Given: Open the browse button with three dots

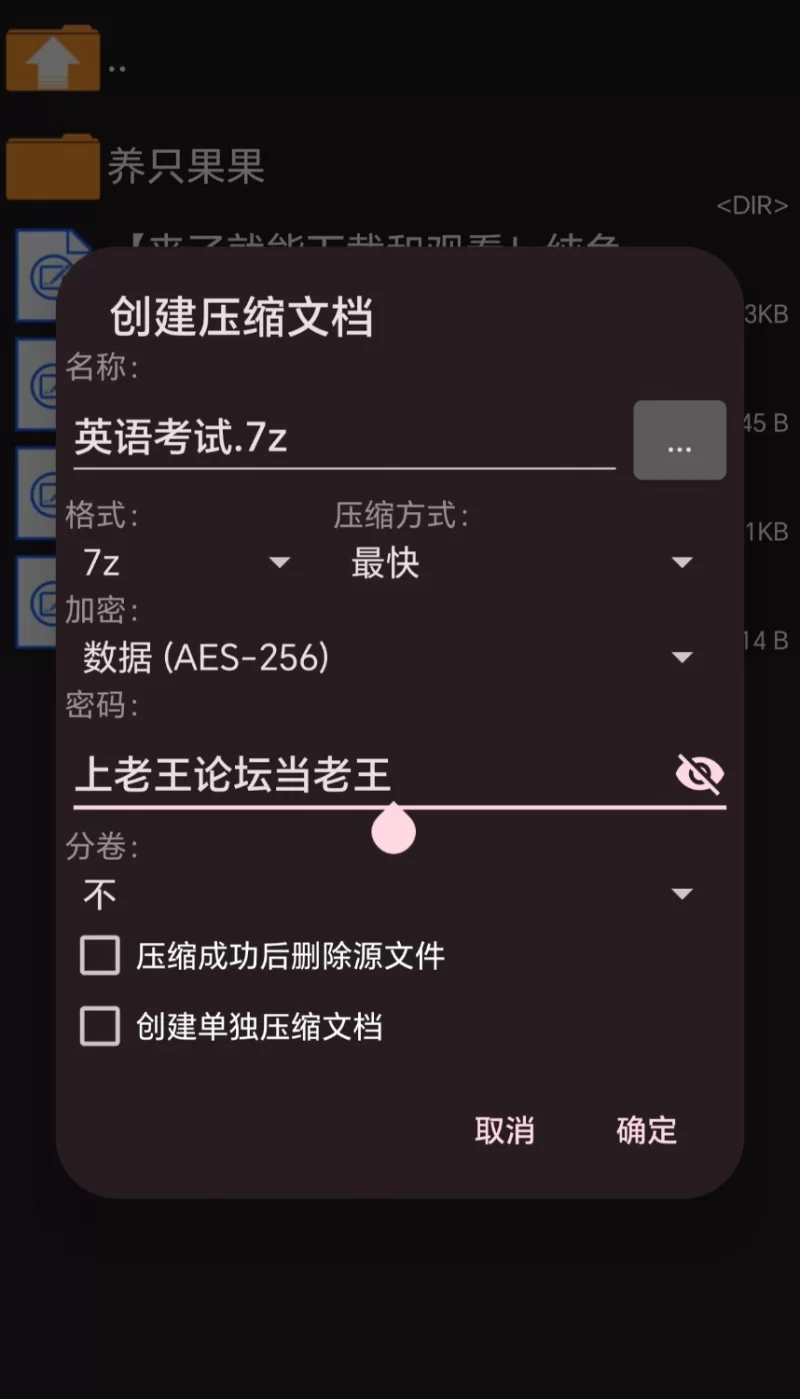Looking at the screenshot, I should click(679, 440).
